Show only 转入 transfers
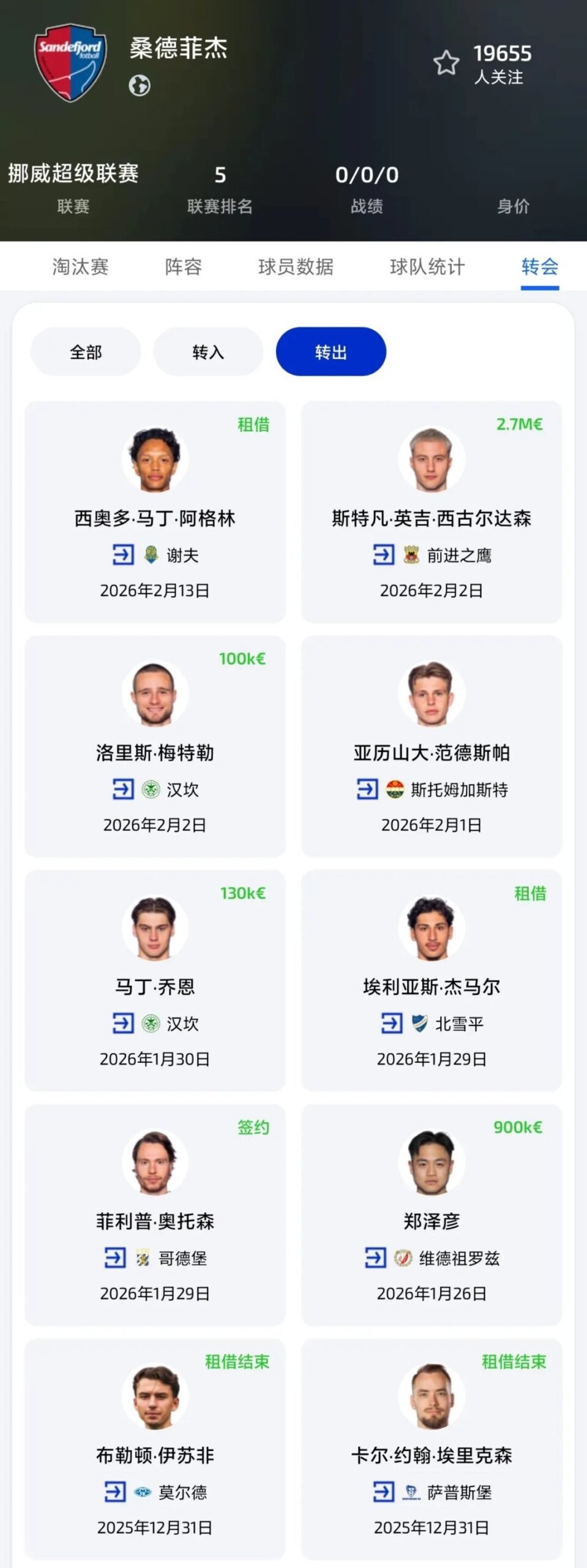Screen dimensions: 587x1568 [x=208, y=352]
